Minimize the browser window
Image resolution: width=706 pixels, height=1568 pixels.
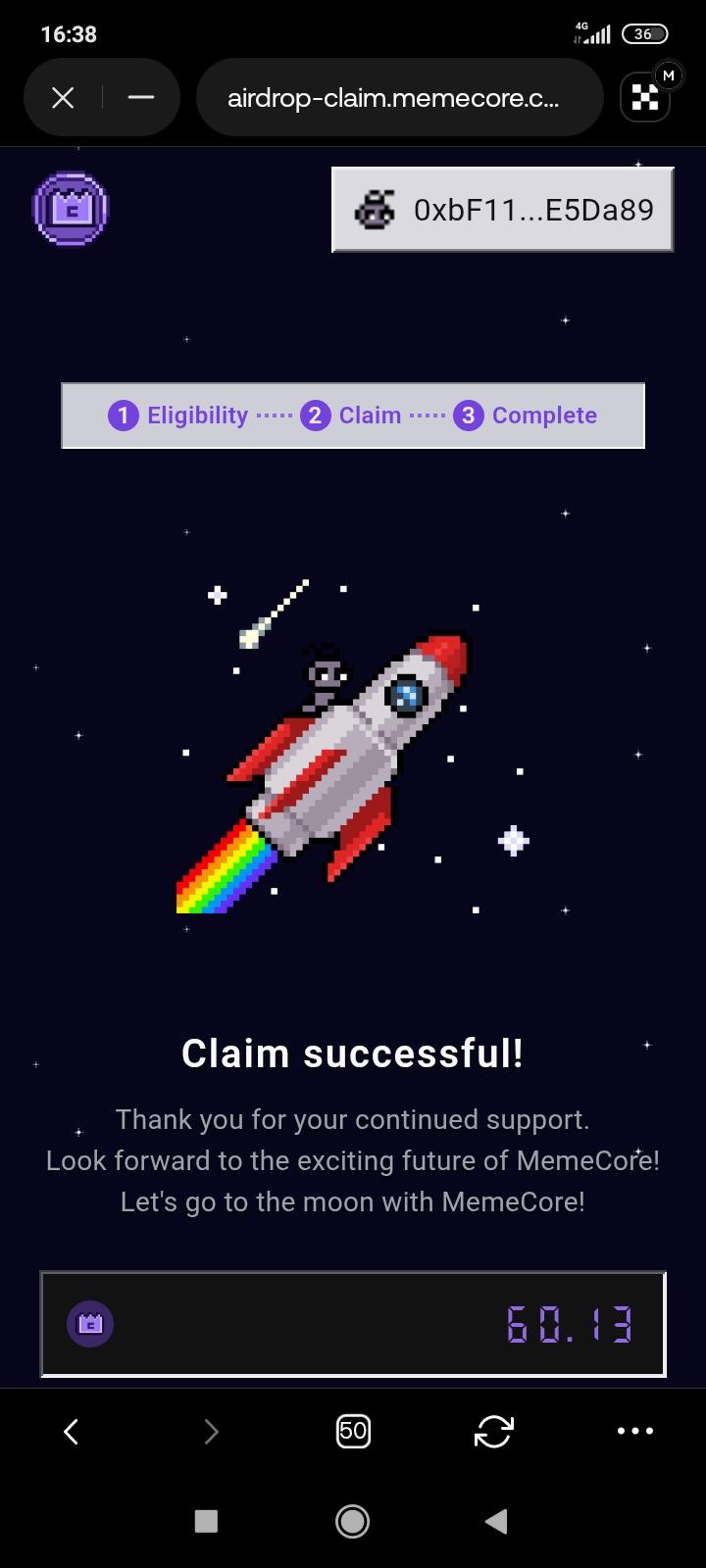141,98
